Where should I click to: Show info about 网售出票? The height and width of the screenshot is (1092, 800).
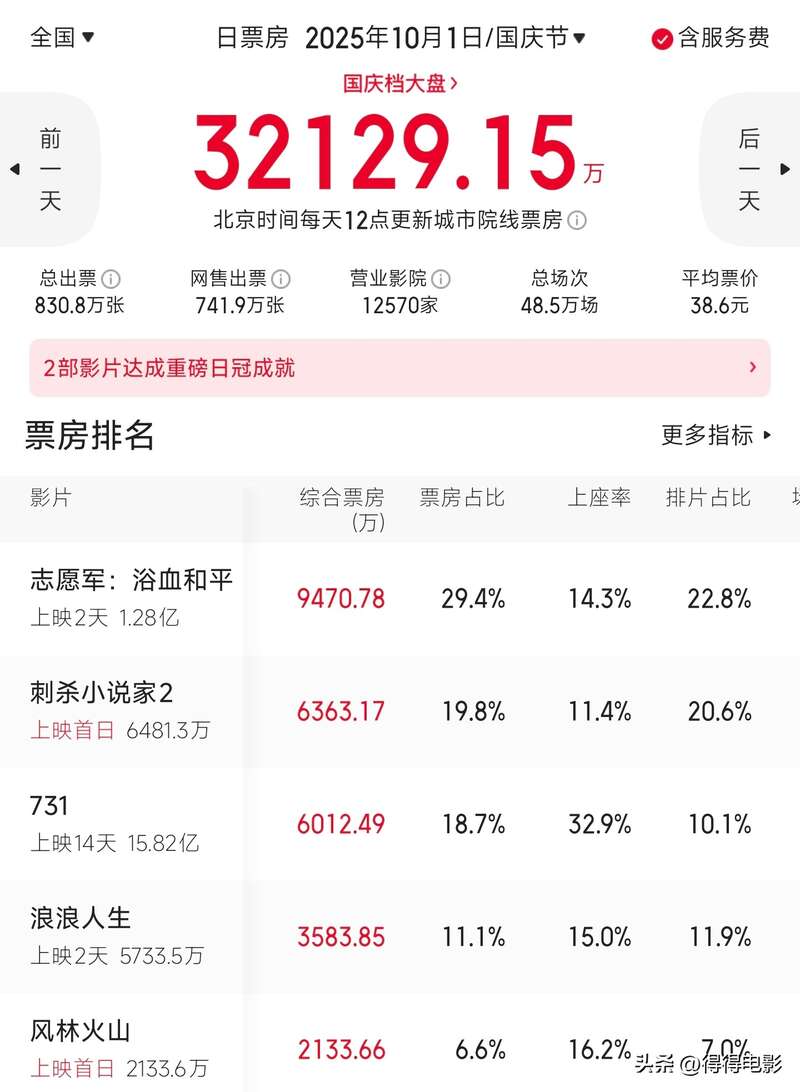click(x=281, y=279)
